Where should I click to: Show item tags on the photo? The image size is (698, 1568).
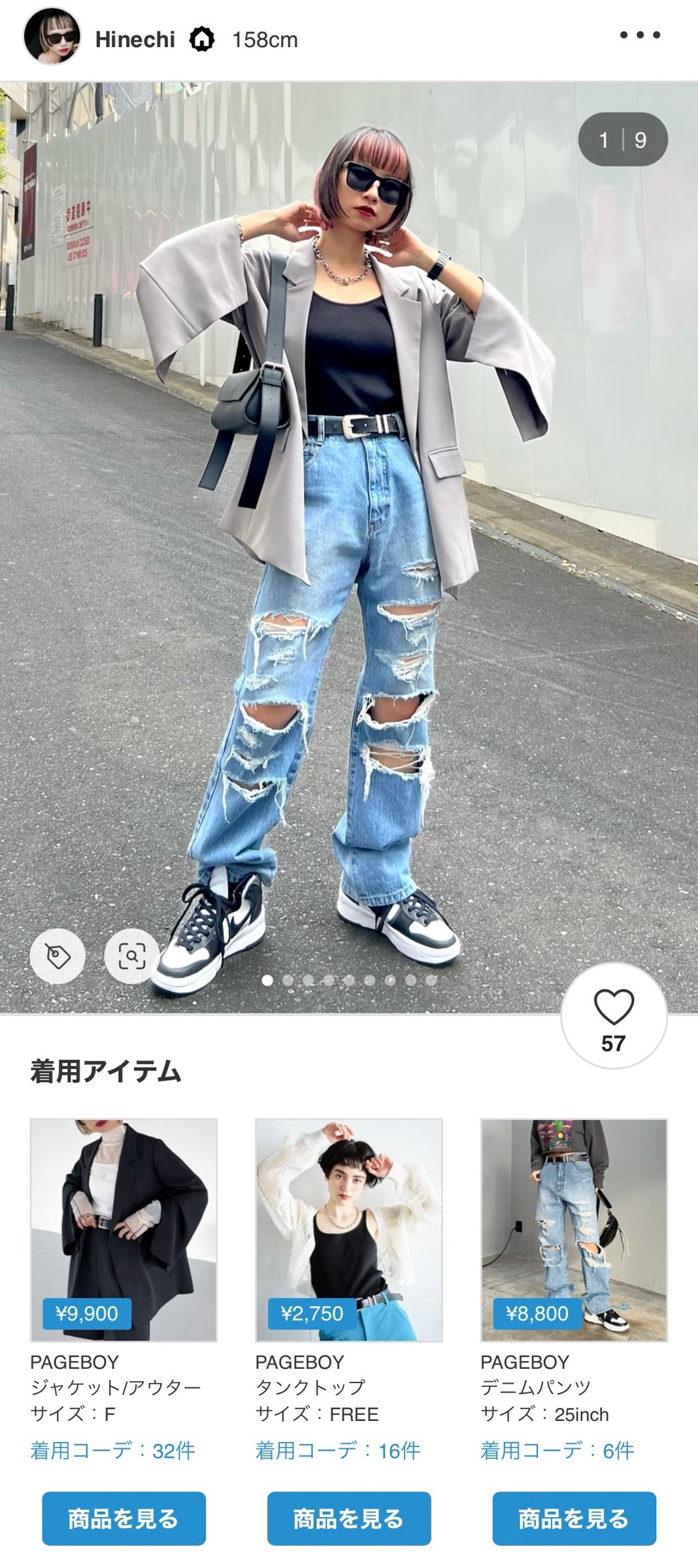[58, 956]
